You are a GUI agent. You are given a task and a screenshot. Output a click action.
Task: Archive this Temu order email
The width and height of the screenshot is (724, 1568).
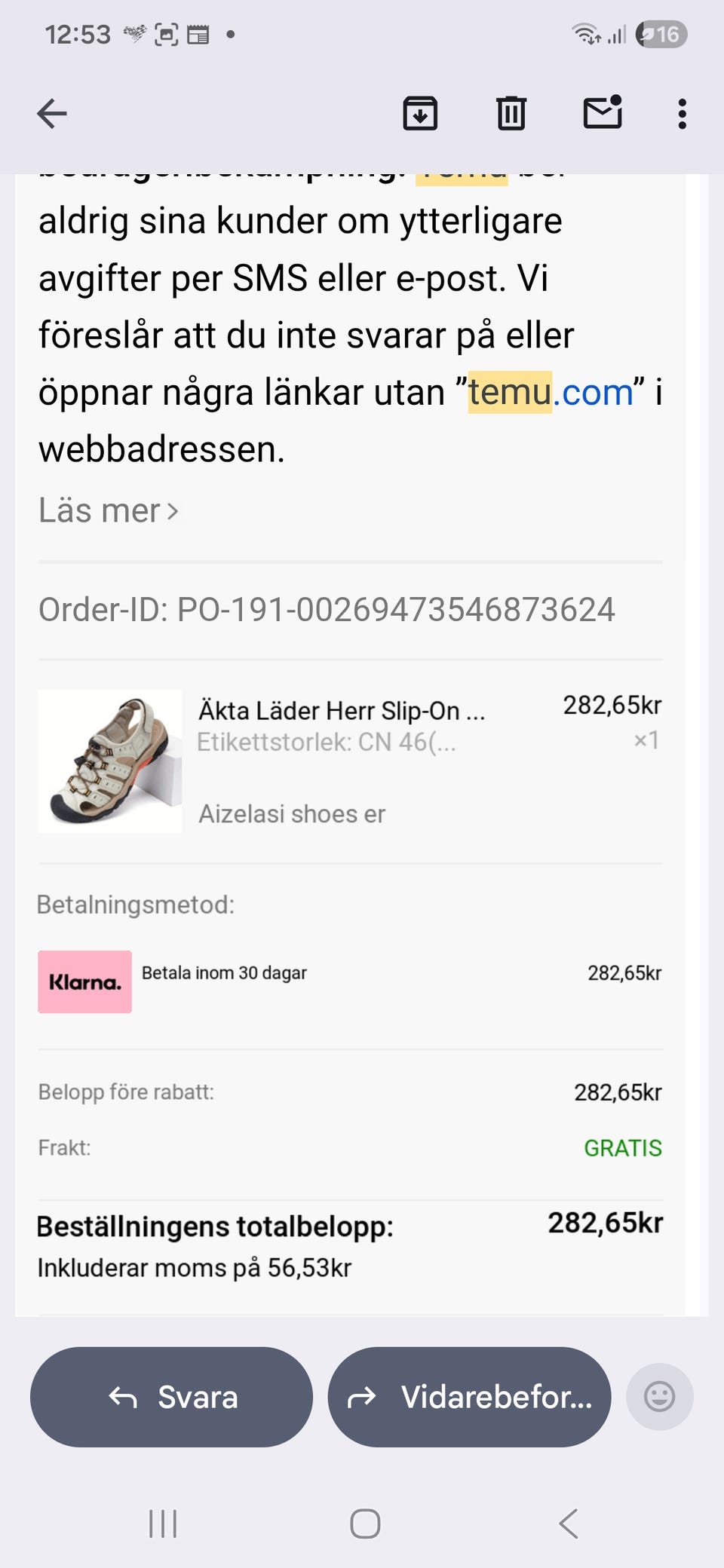(420, 114)
